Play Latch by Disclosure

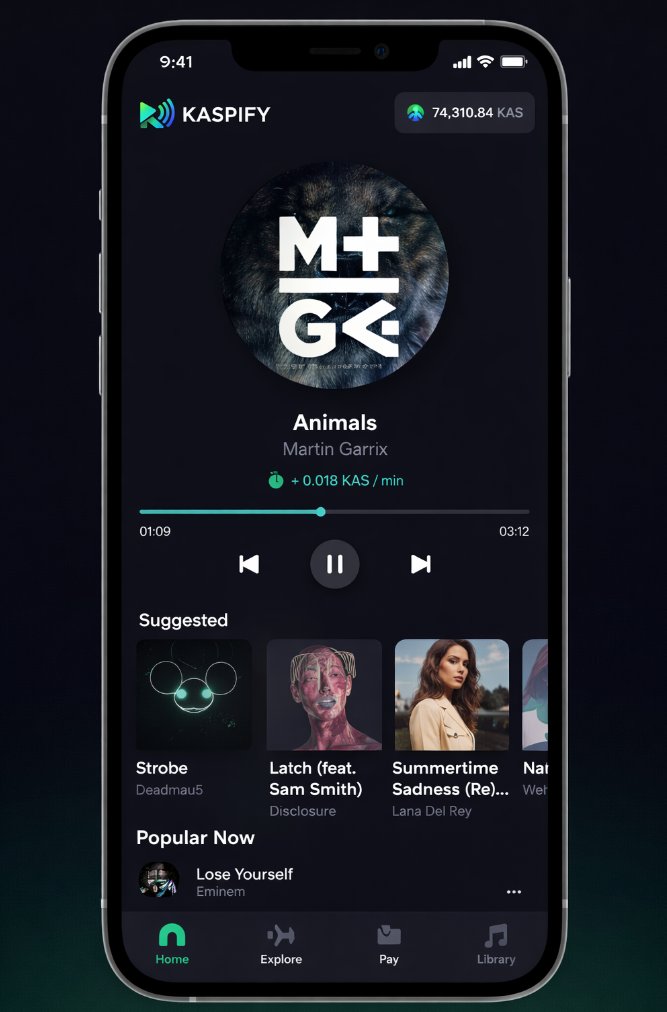(324, 695)
